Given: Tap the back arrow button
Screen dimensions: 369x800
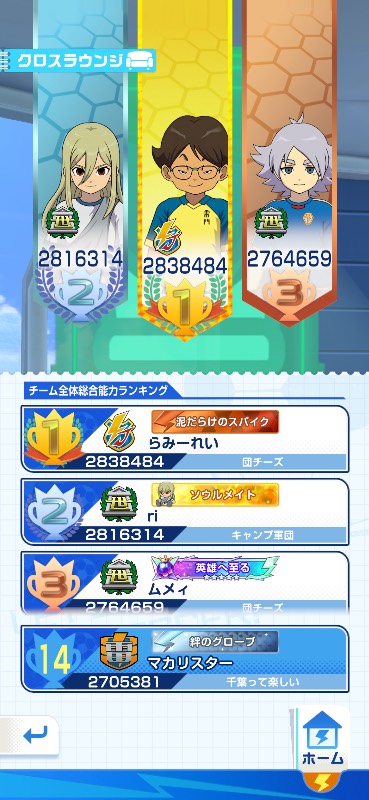Looking at the screenshot, I should pyautogui.click(x=30, y=736).
